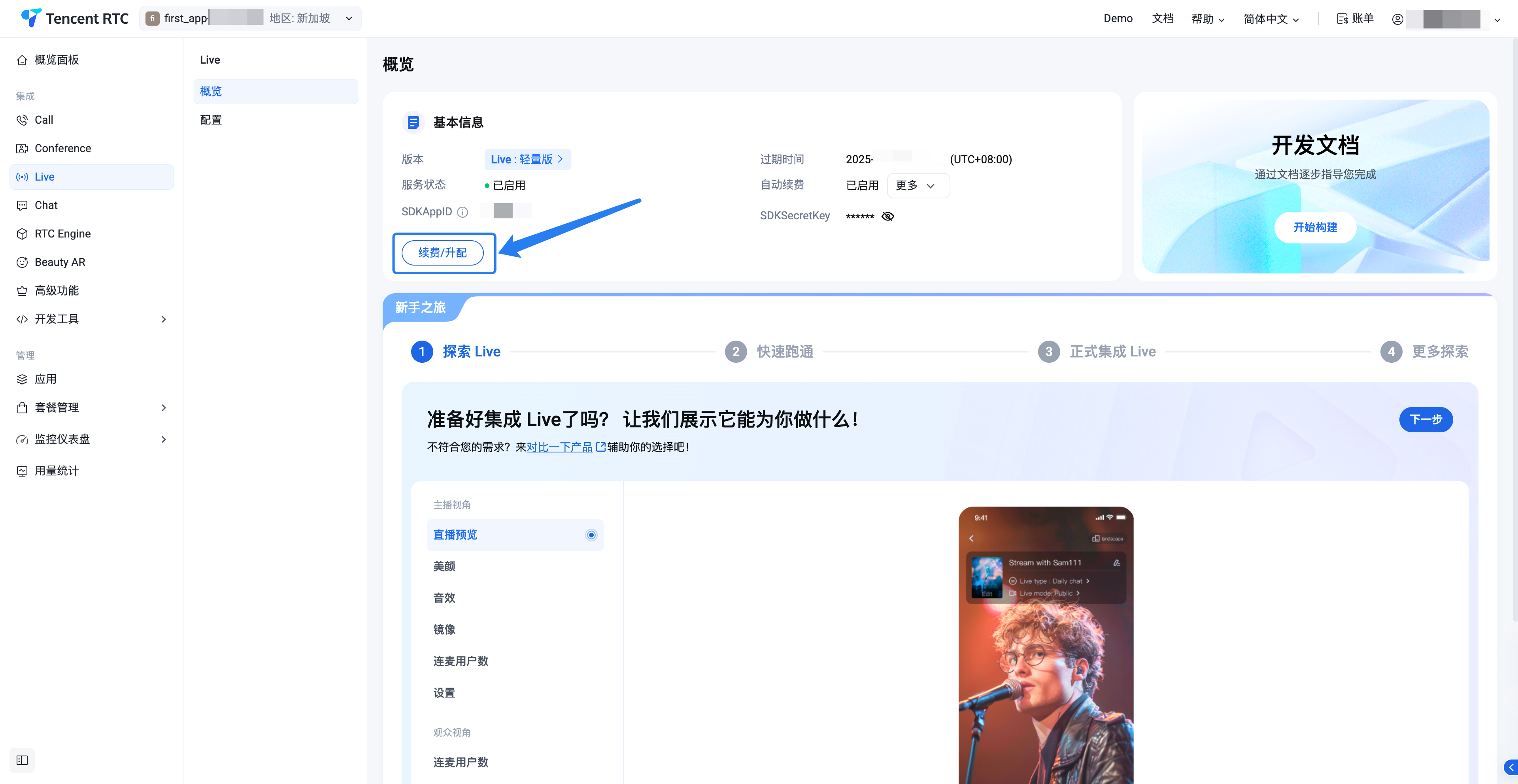Go to 下一步 in the beginner journey
Screen dimensions: 1518x784
(x=1425, y=419)
